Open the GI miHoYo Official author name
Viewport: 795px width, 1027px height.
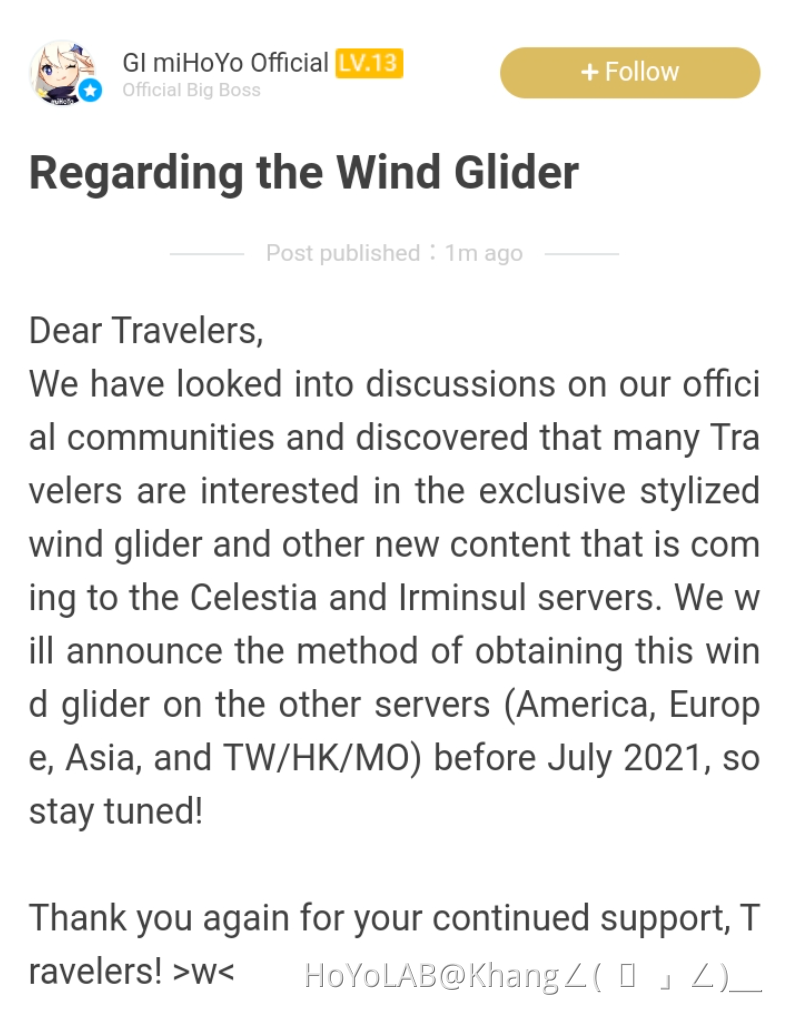pyautogui.click(x=225, y=63)
